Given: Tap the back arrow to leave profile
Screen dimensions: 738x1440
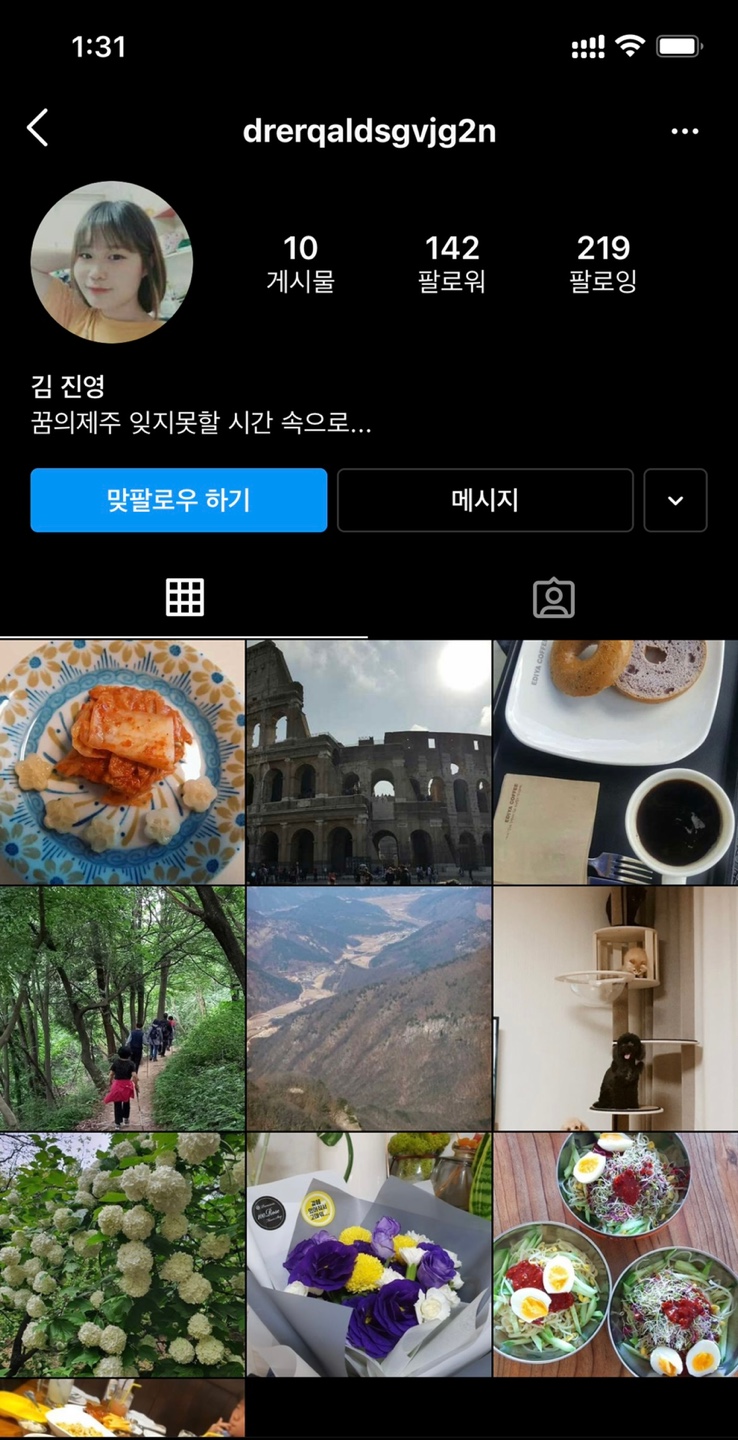Looking at the screenshot, I should (39, 130).
